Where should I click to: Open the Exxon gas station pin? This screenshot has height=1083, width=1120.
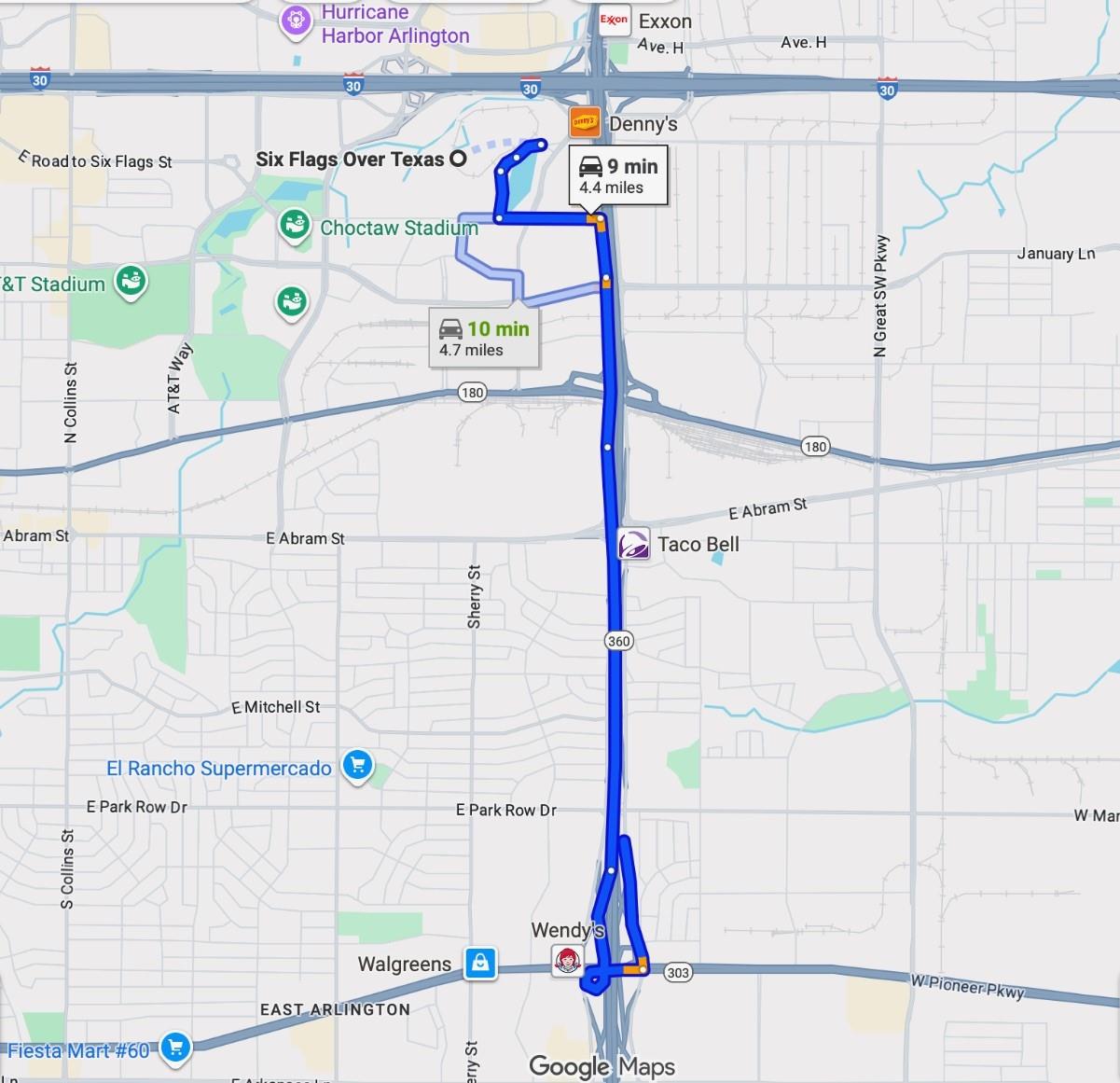(615, 20)
